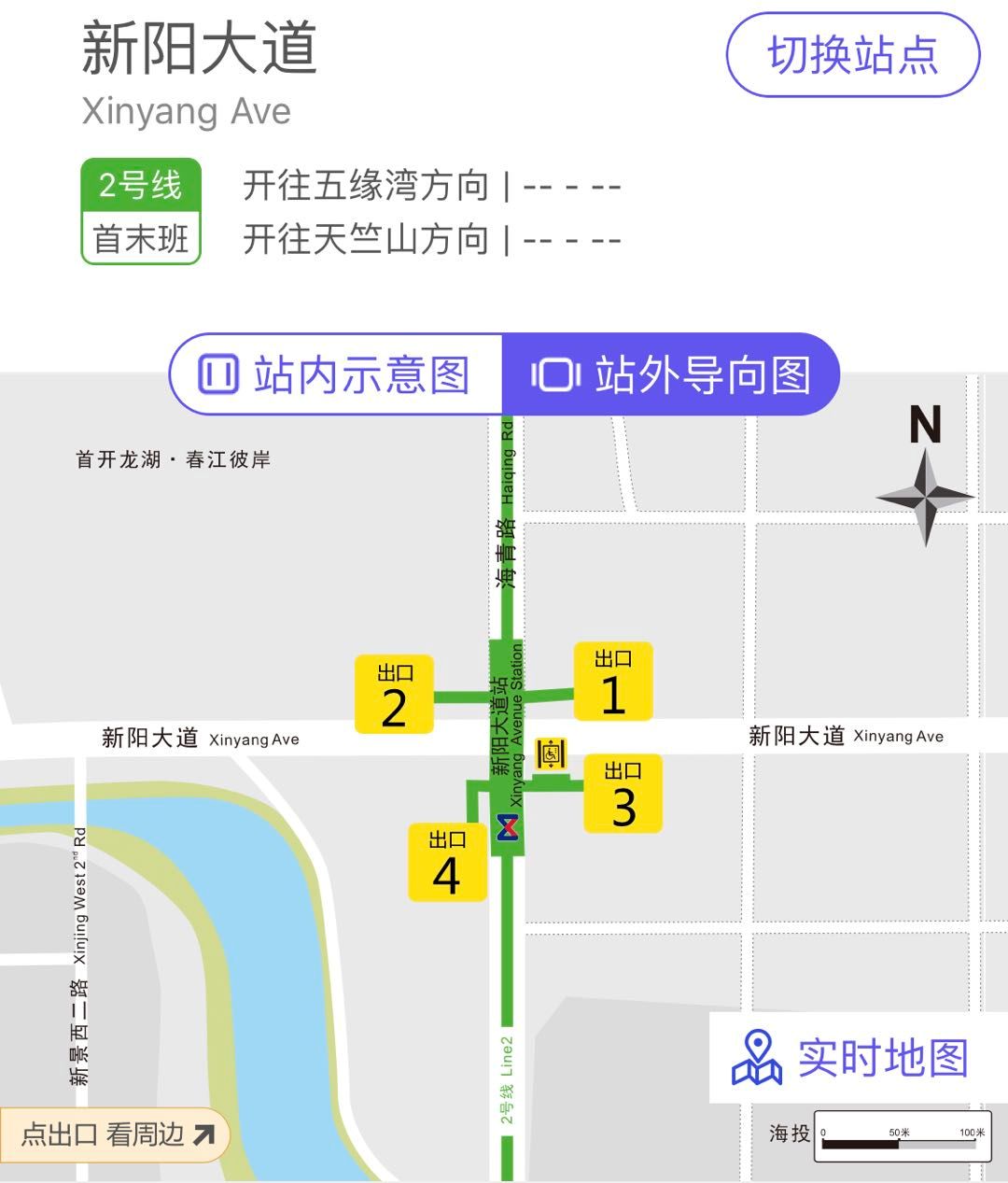
Task: Select exit 出口 1 on the map
Action: click(x=612, y=682)
